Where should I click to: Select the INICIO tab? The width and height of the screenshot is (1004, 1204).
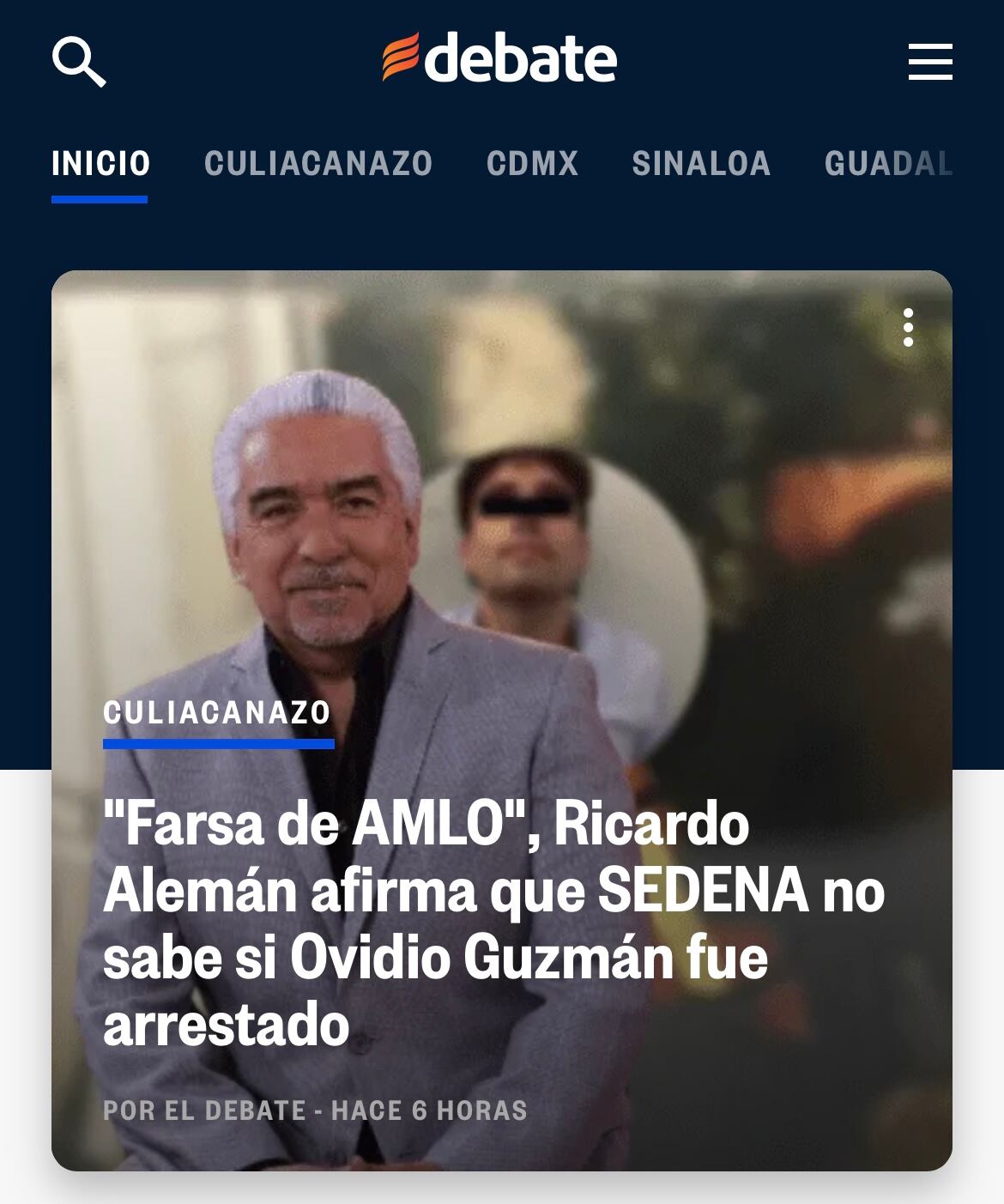tap(100, 163)
